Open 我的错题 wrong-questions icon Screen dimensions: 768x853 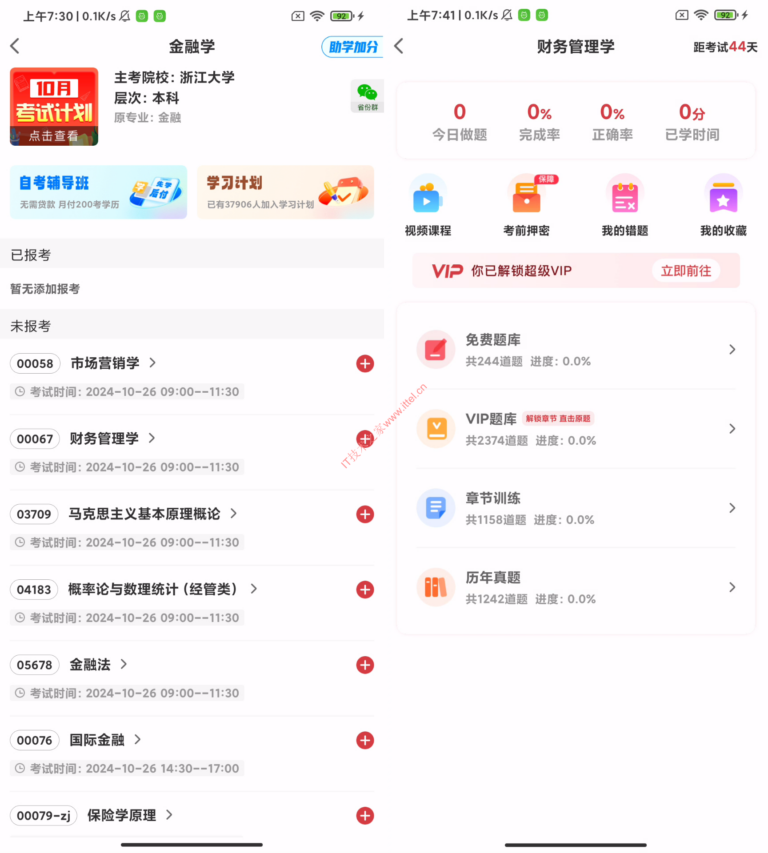click(624, 197)
